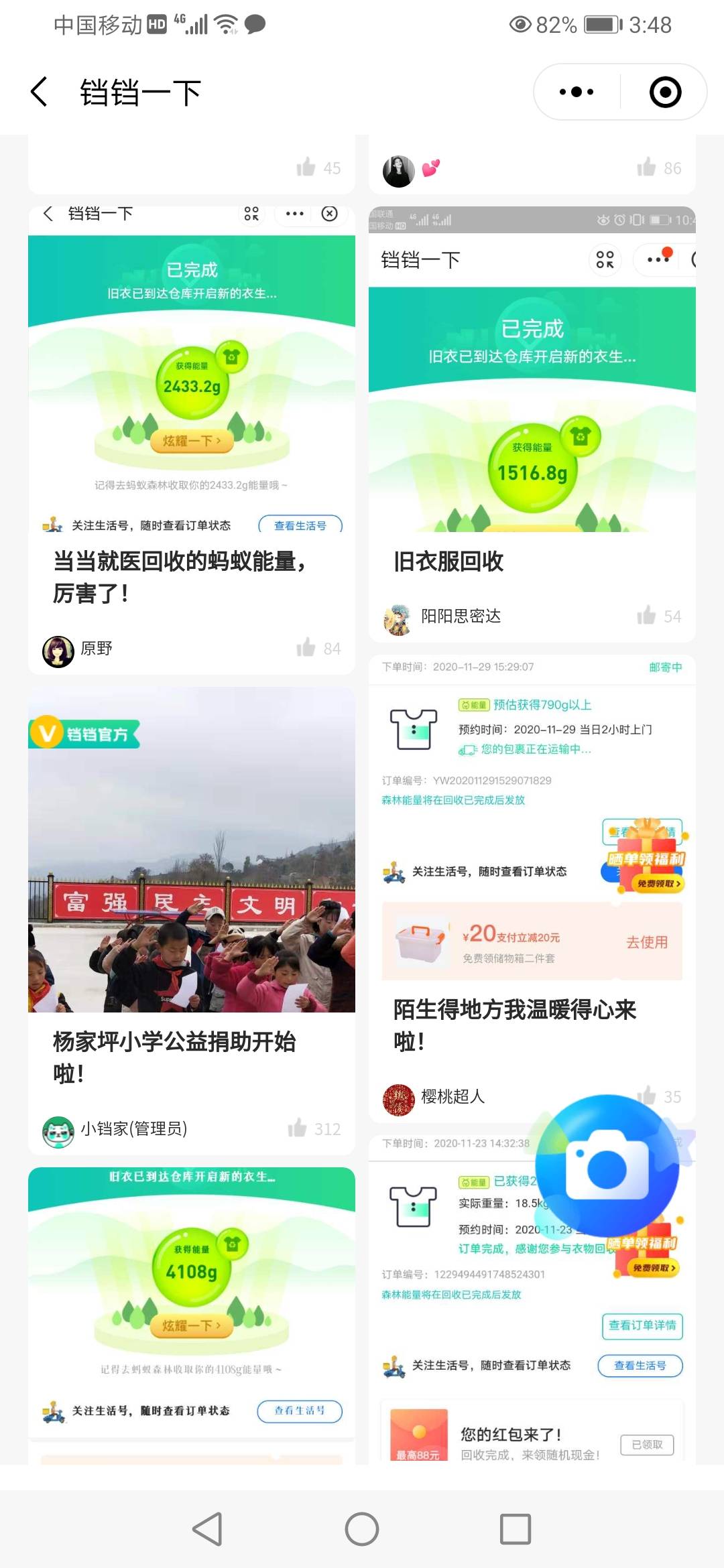
Task: Open 杨家坪小学公益捐助开始啦 post
Action: pyautogui.click(x=174, y=1056)
